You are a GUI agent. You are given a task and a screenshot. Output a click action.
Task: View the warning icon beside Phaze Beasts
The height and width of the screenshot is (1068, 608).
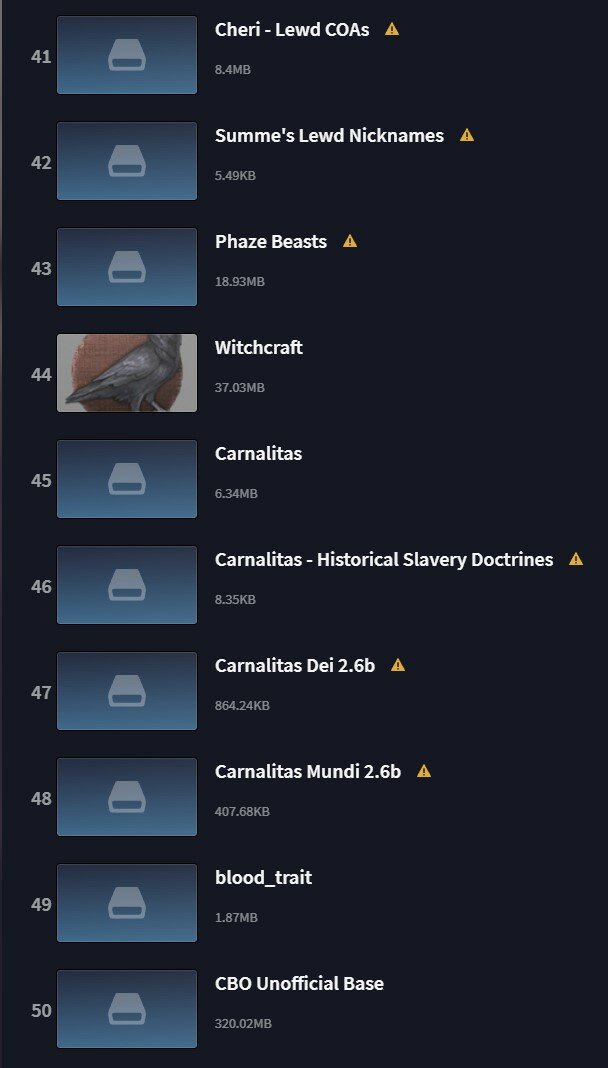(x=350, y=241)
